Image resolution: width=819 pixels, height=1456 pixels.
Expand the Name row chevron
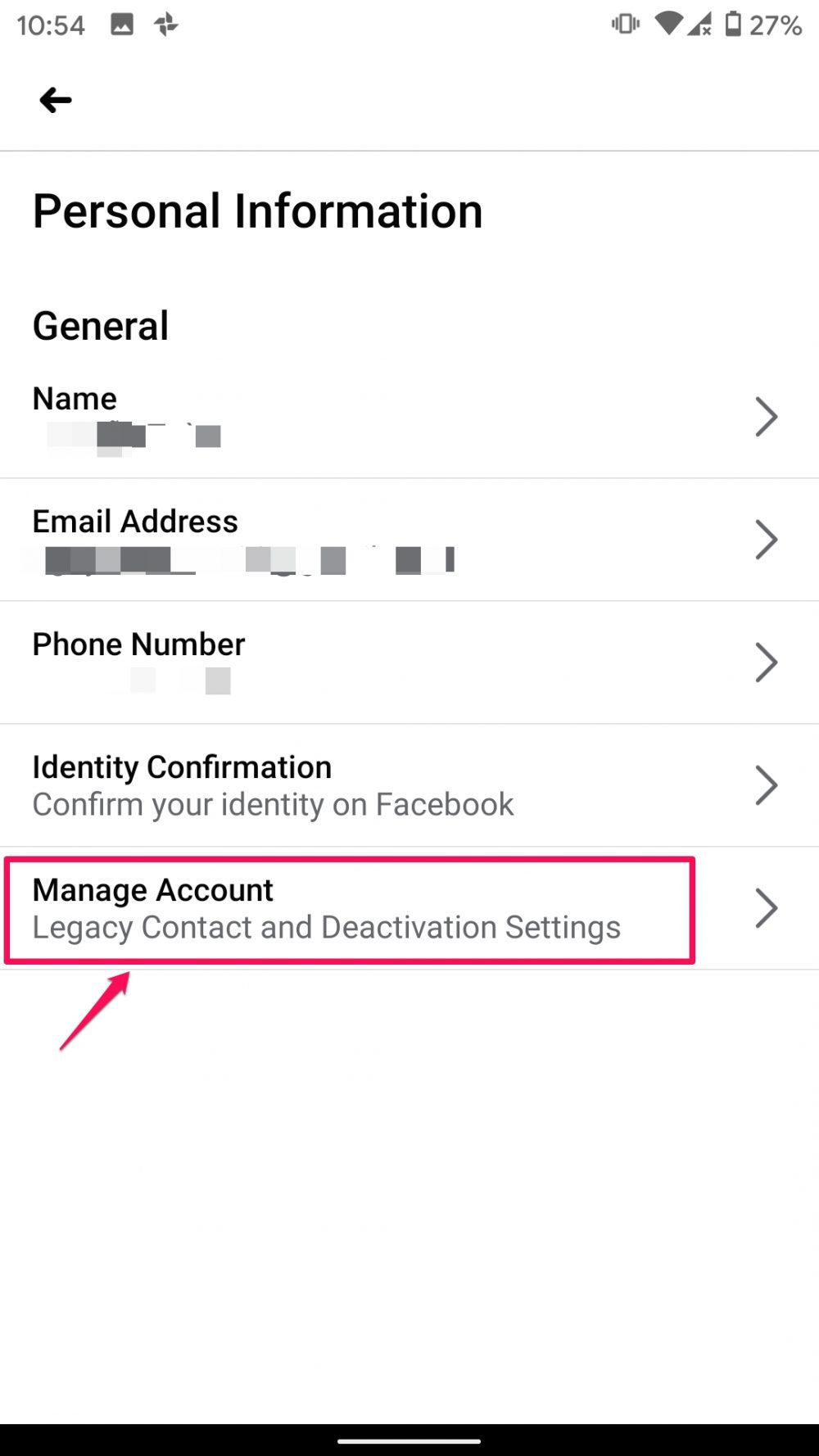click(767, 416)
